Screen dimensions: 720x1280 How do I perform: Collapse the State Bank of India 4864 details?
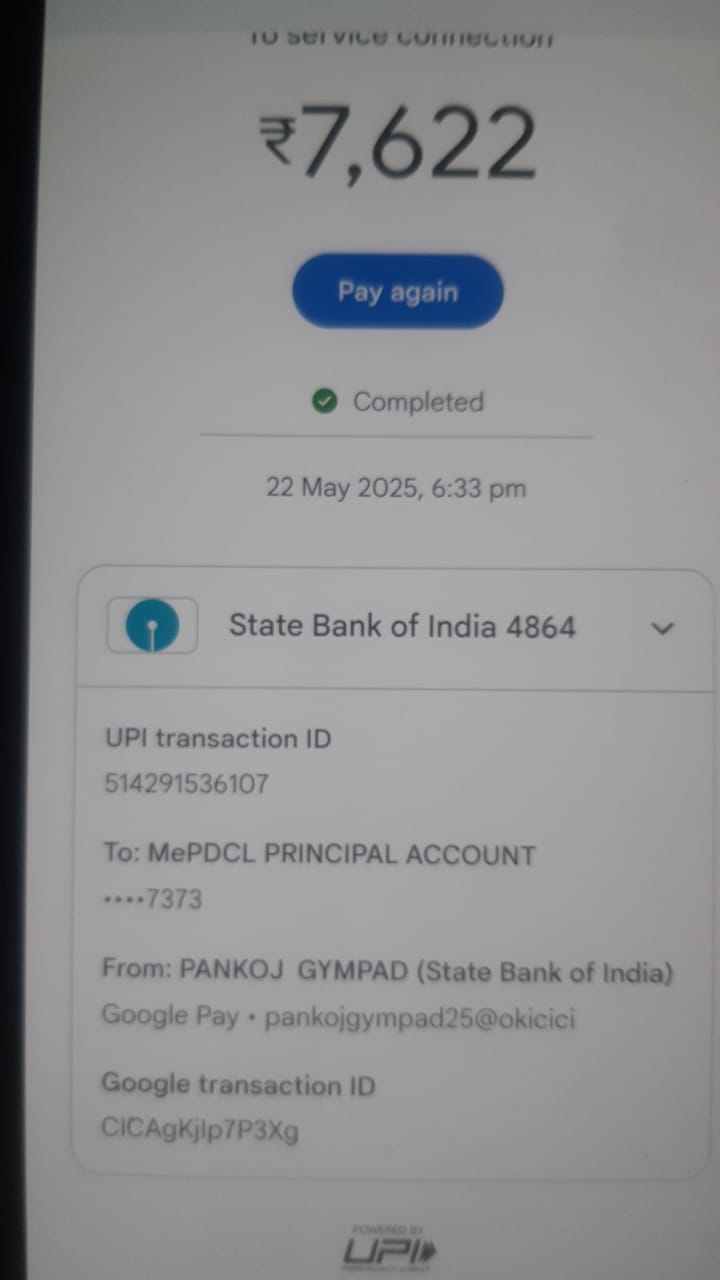[x=662, y=628]
